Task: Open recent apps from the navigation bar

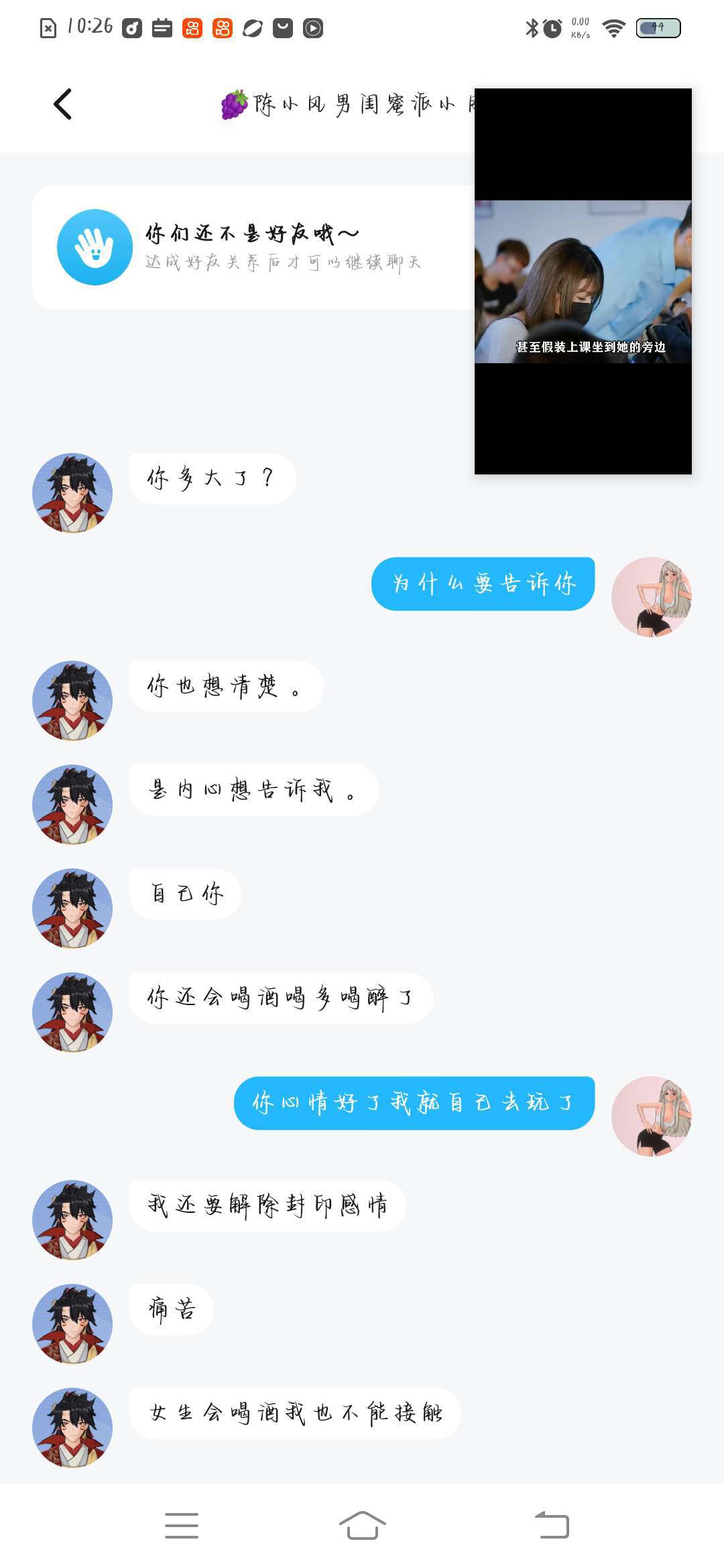Action: pyautogui.click(x=182, y=1525)
